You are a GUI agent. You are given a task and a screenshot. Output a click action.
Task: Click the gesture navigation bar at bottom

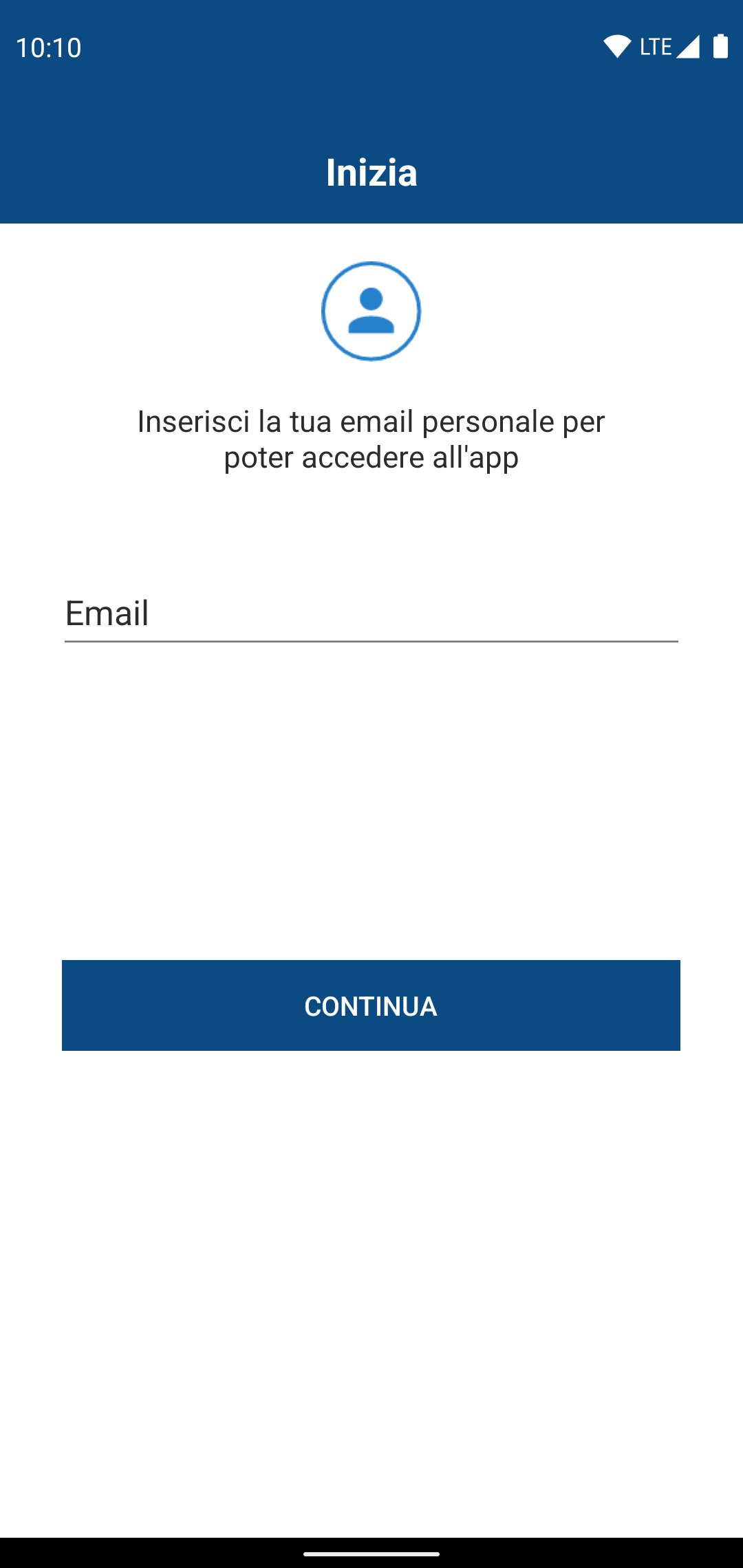(x=371, y=1551)
